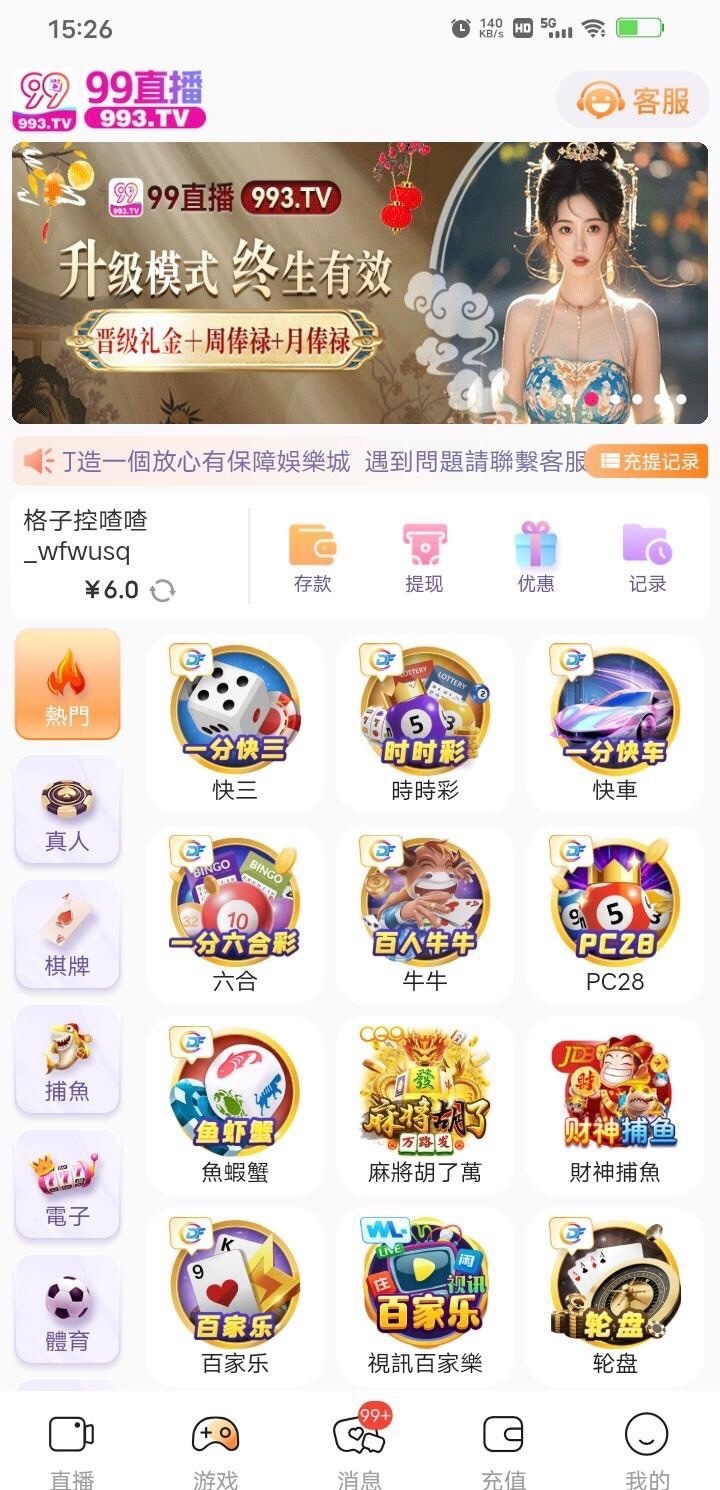The width and height of the screenshot is (720, 1490).
Task: Switch to the 棋牌 category
Action: 67,935
